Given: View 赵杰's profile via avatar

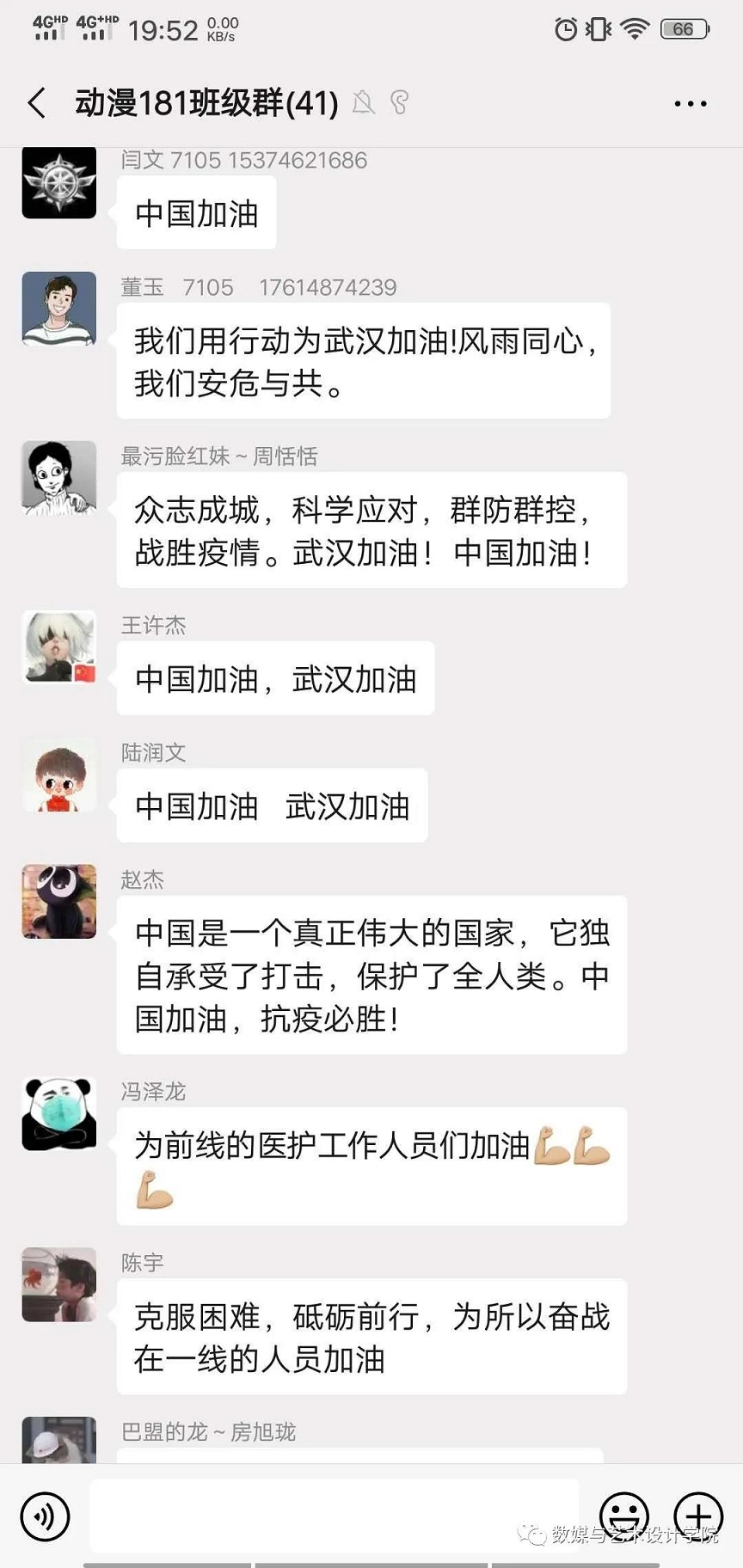Looking at the screenshot, I should (59, 901).
